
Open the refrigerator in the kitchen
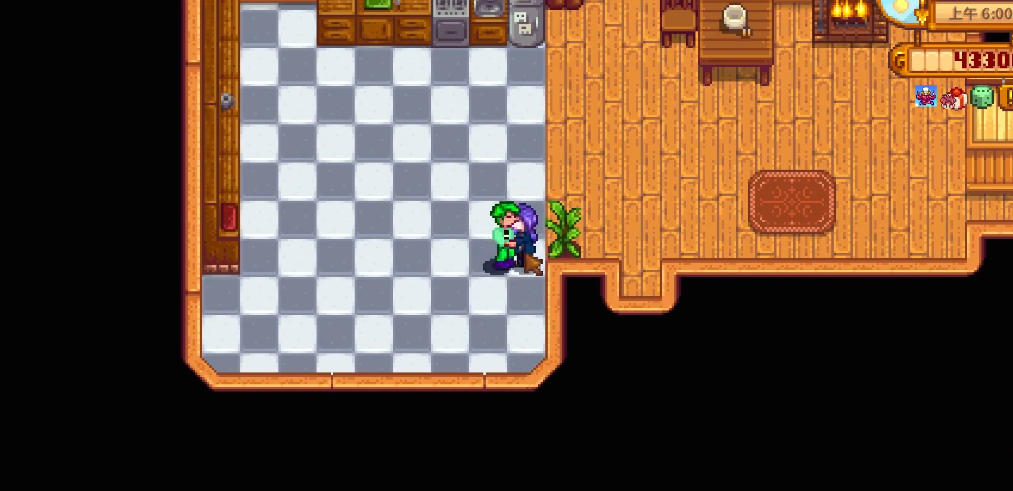(526, 23)
